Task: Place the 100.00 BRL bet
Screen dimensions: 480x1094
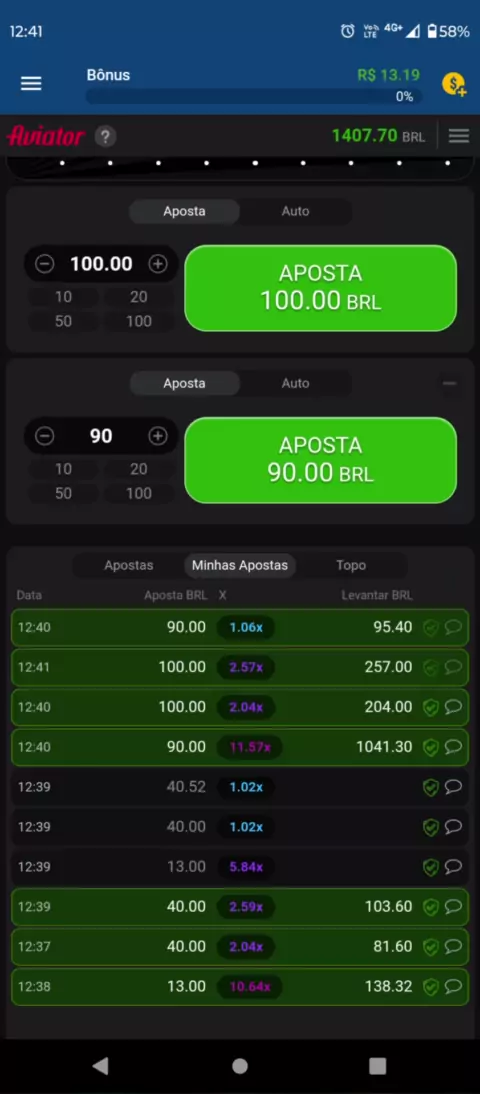Action: tap(320, 287)
